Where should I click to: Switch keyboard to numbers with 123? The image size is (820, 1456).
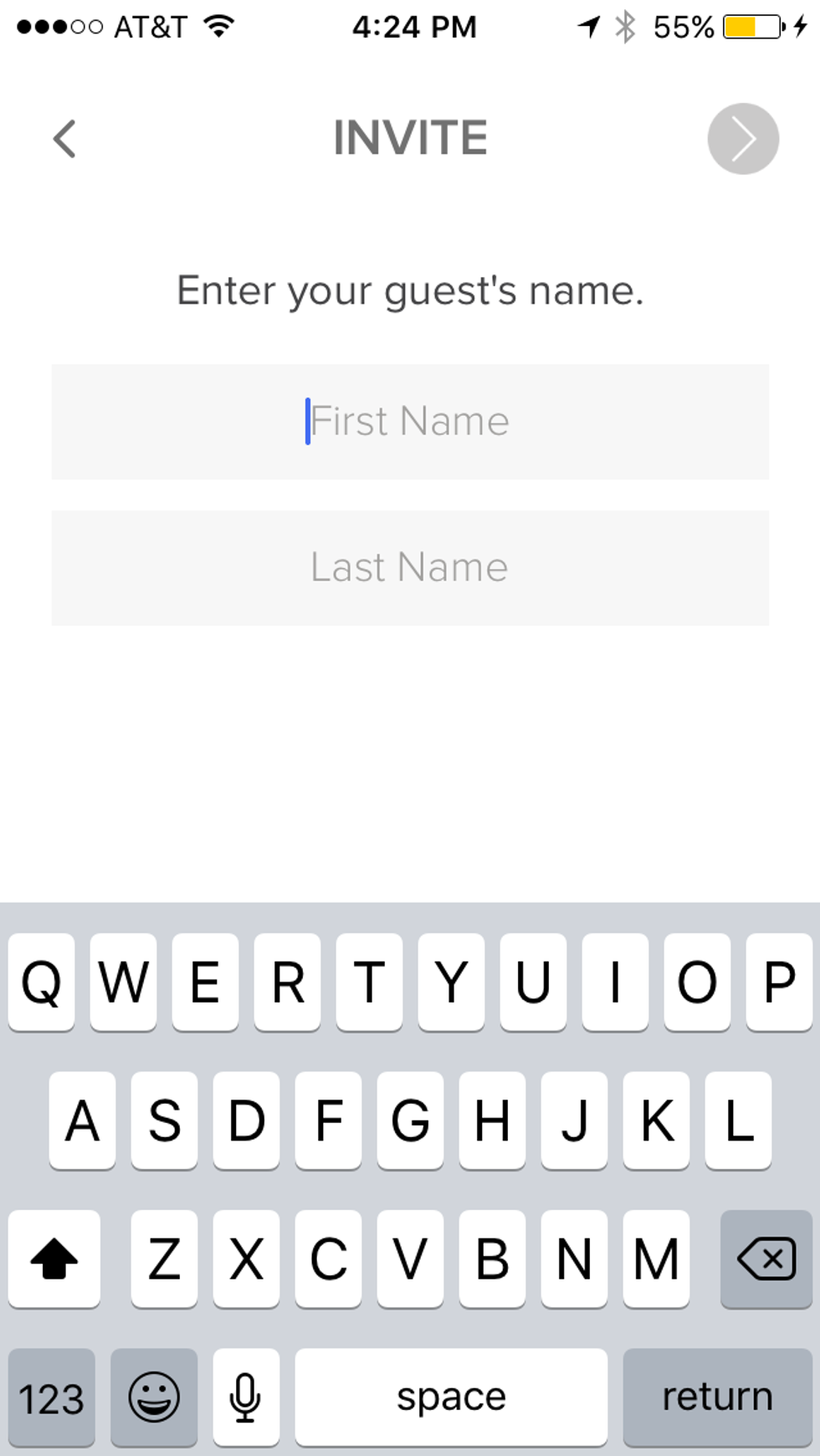pos(52,1397)
